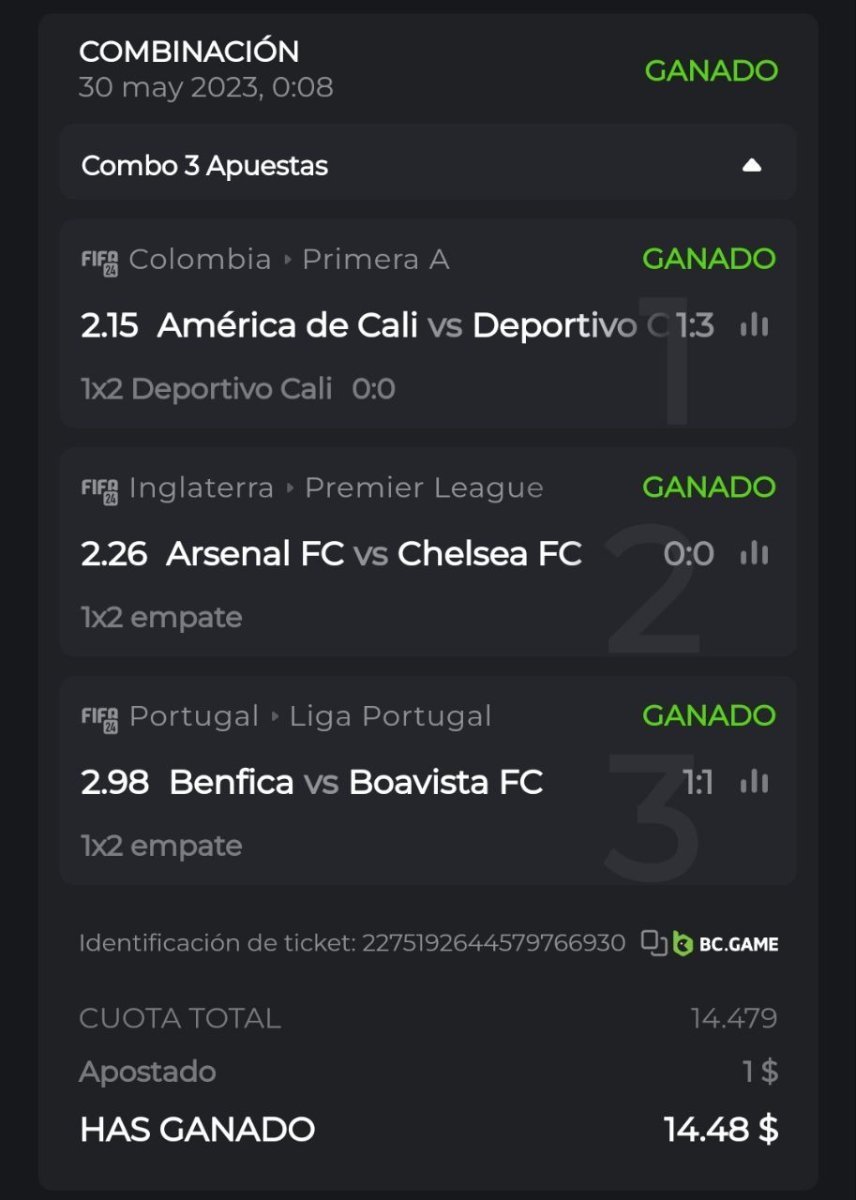Open statistics for Arsenal FC vs Chelsea FC

pyautogui.click(x=753, y=553)
